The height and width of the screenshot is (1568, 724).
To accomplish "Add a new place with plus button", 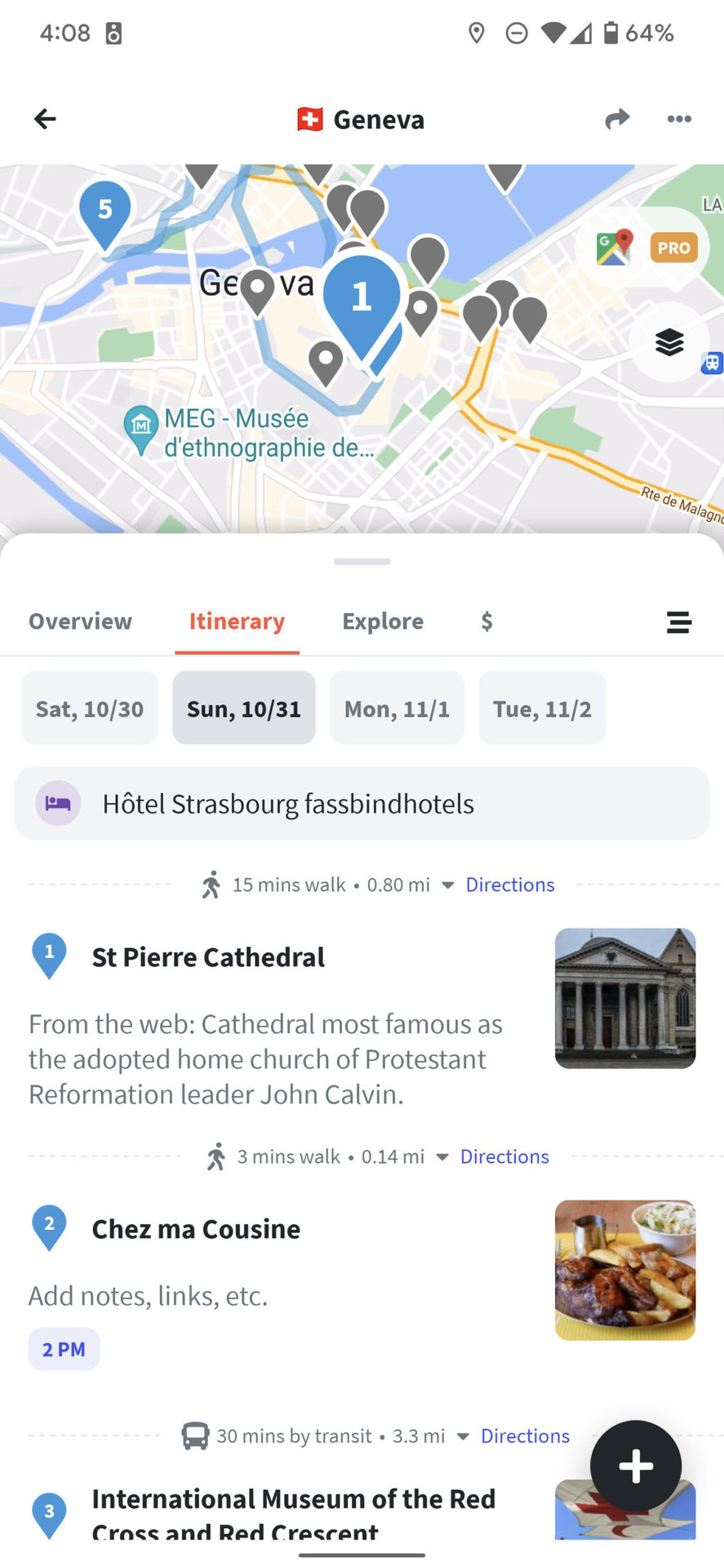I will (636, 1466).
